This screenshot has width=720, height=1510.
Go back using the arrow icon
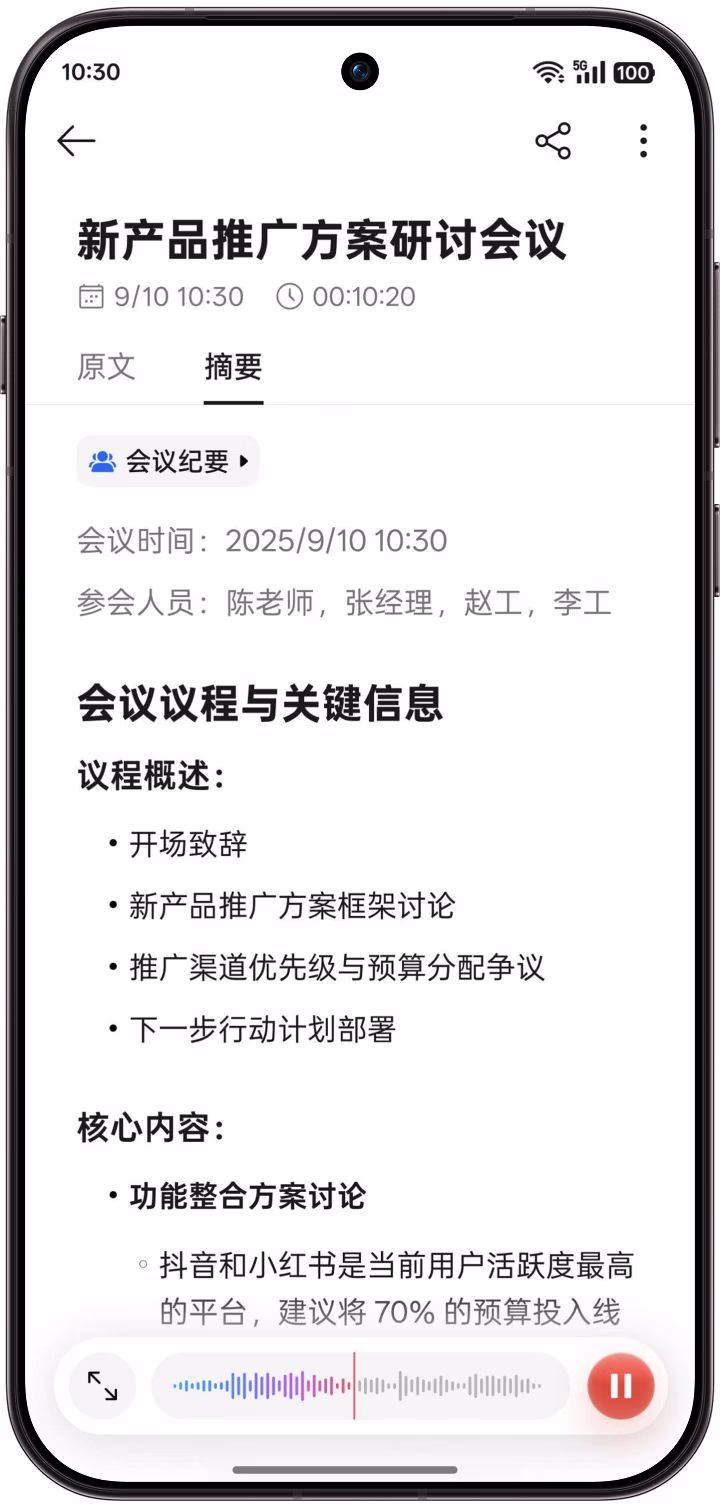(76, 142)
